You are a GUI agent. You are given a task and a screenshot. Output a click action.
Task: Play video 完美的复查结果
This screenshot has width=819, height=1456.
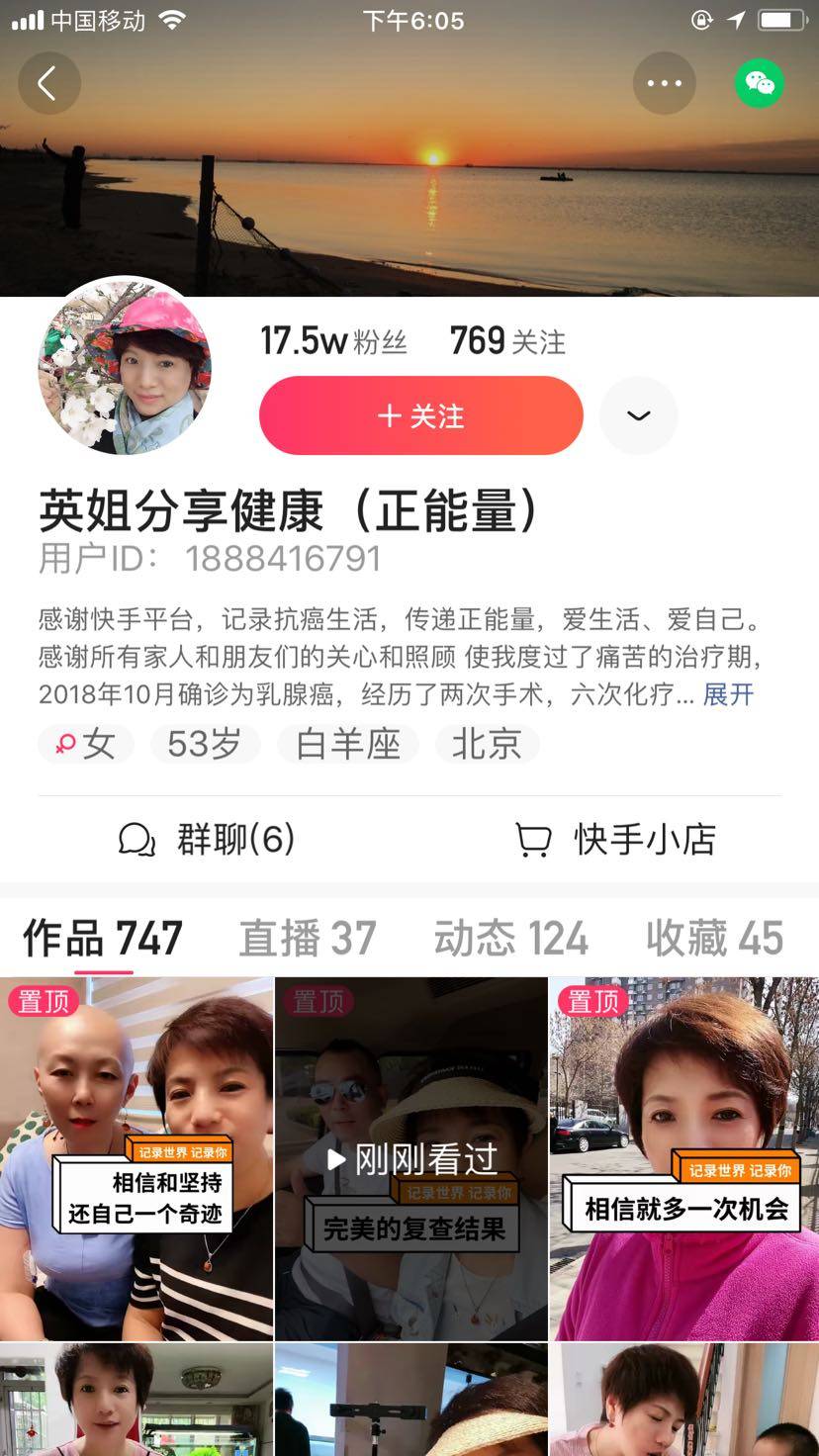point(411,1159)
